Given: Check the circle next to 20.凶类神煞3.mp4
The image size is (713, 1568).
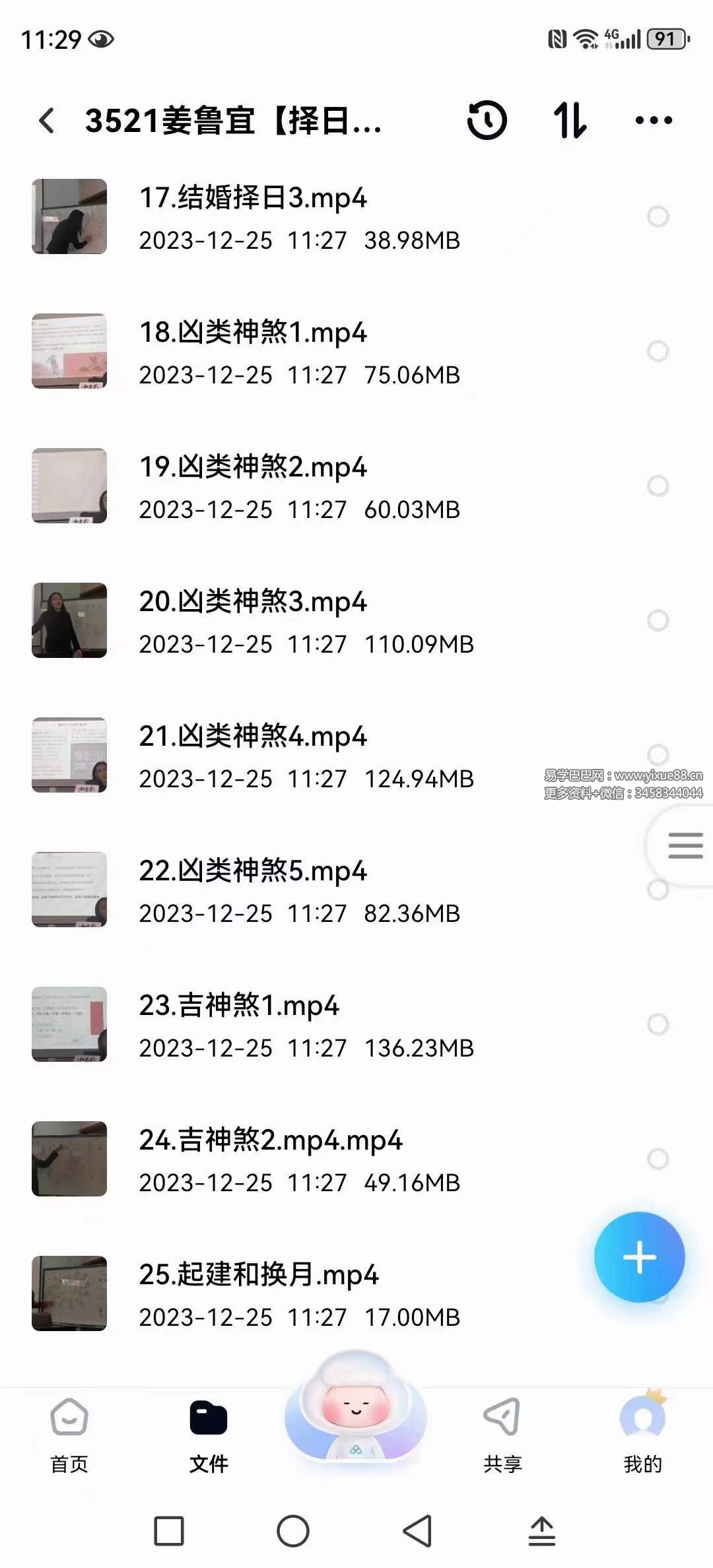Looking at the screenshot, I should point(658,619).
